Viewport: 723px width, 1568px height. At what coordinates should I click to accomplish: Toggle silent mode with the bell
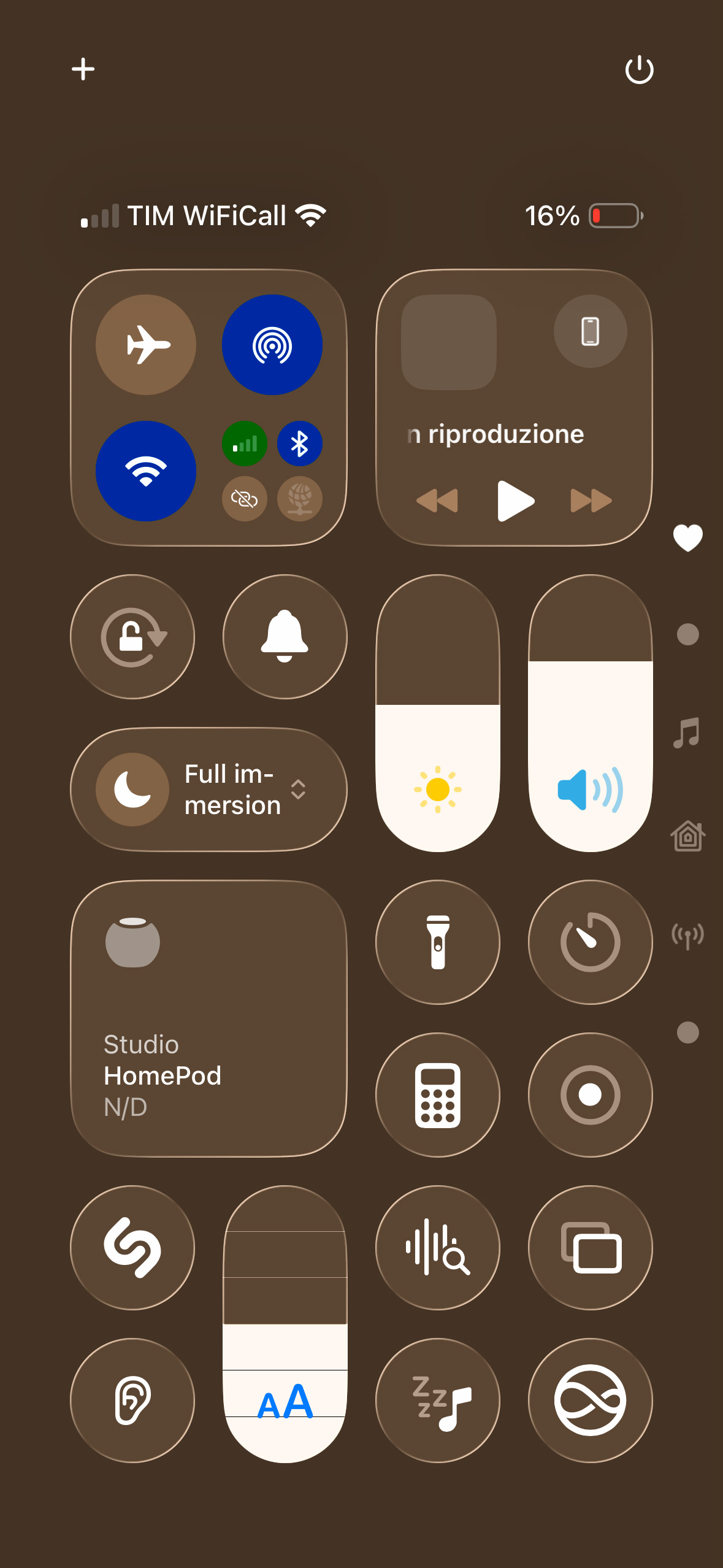point(285,637)
